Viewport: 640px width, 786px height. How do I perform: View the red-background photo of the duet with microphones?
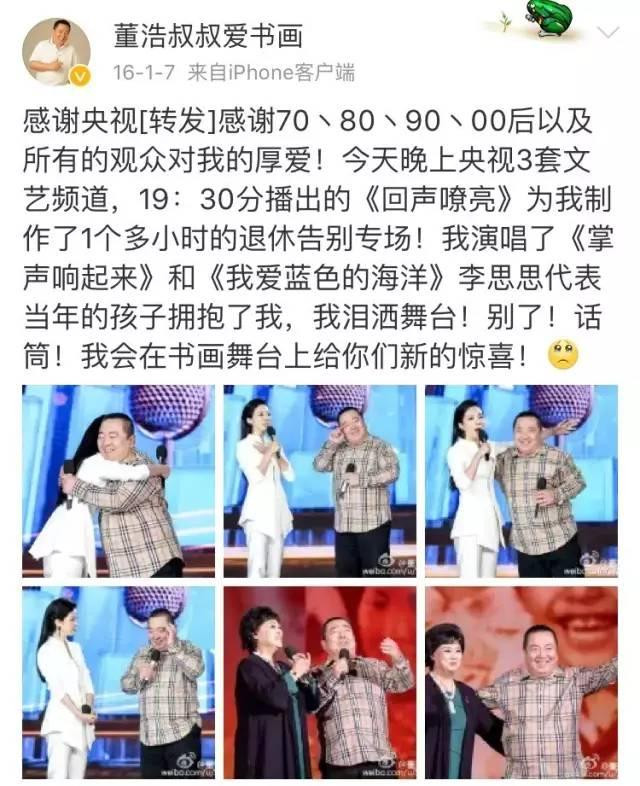(x=319, y=681)
